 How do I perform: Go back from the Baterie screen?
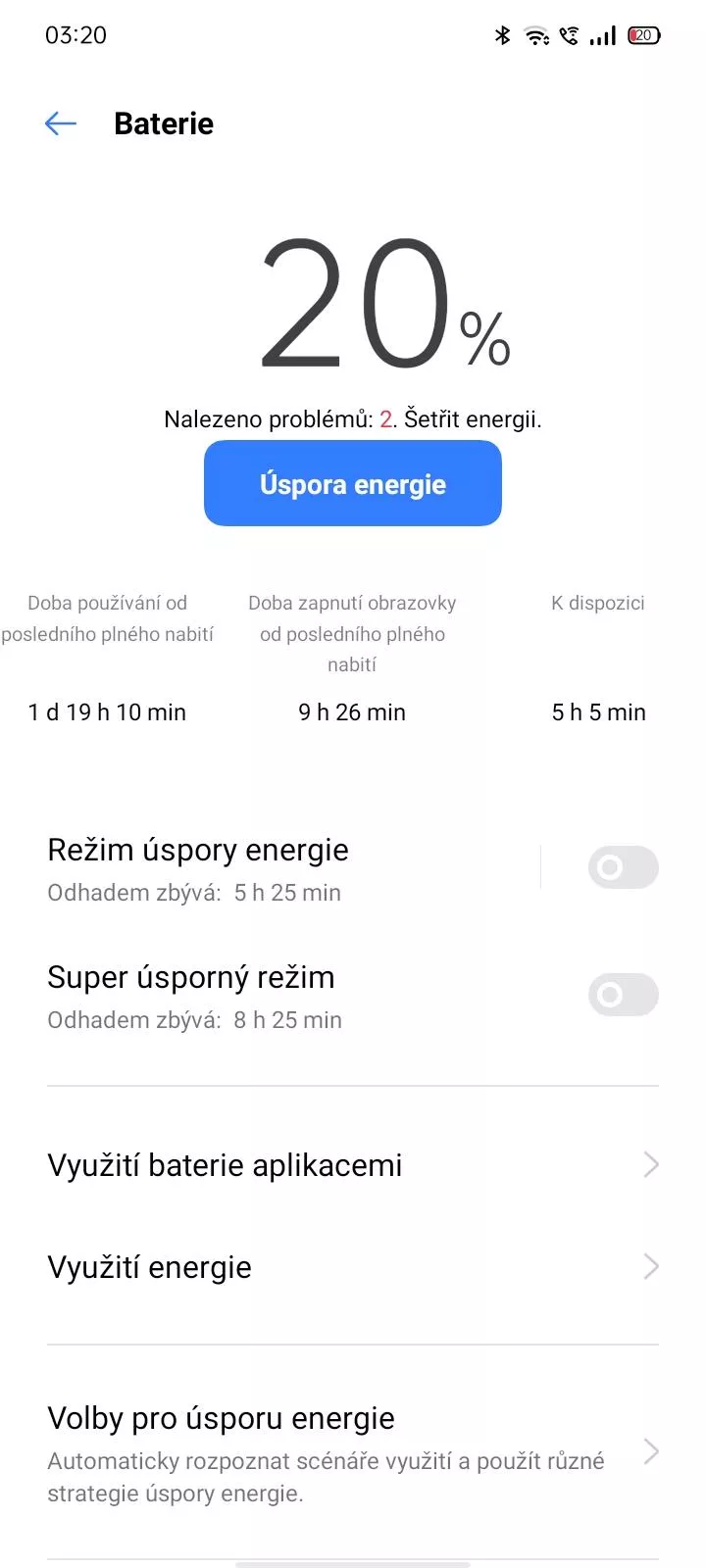point(61,123)
